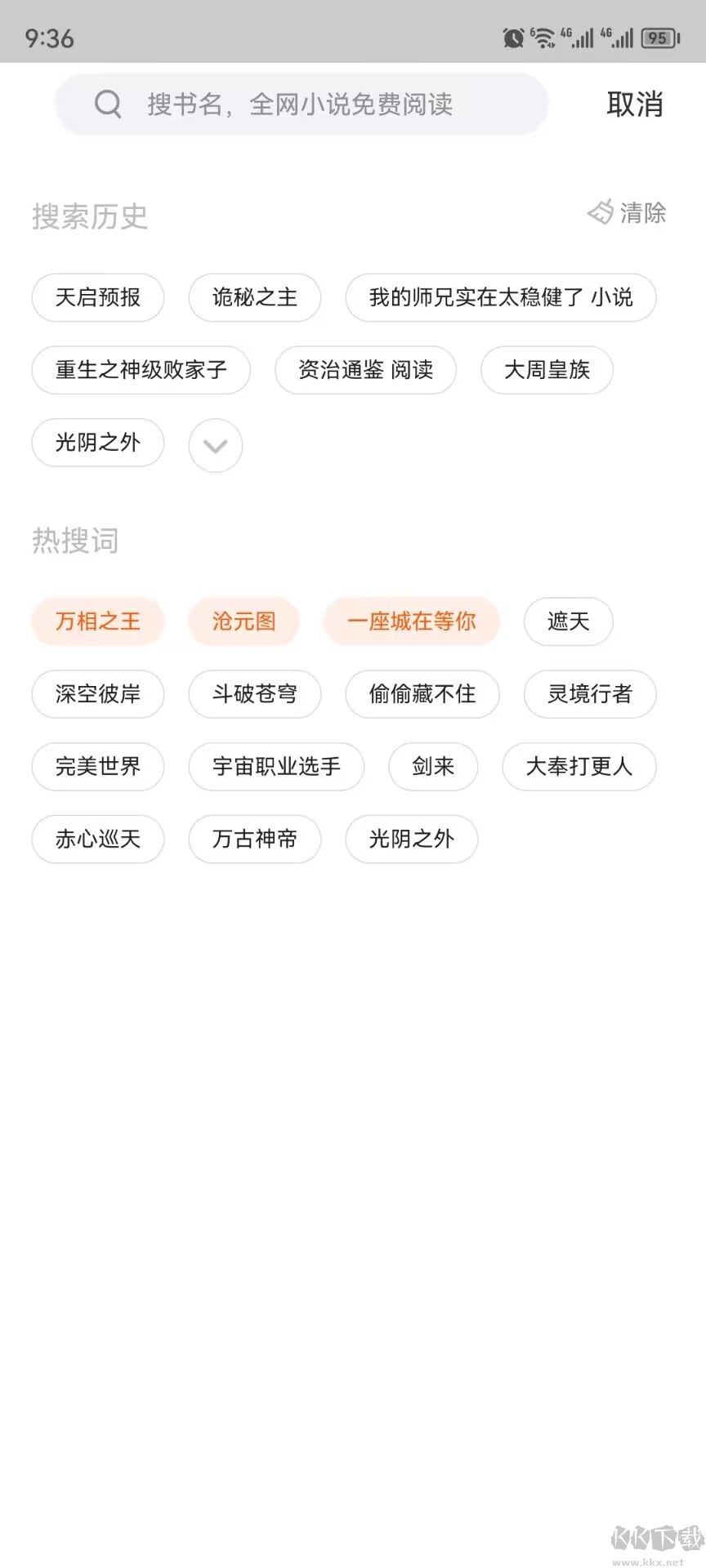
Task: Select 宇宙职业选手 chip
Action: coord(276,767)
